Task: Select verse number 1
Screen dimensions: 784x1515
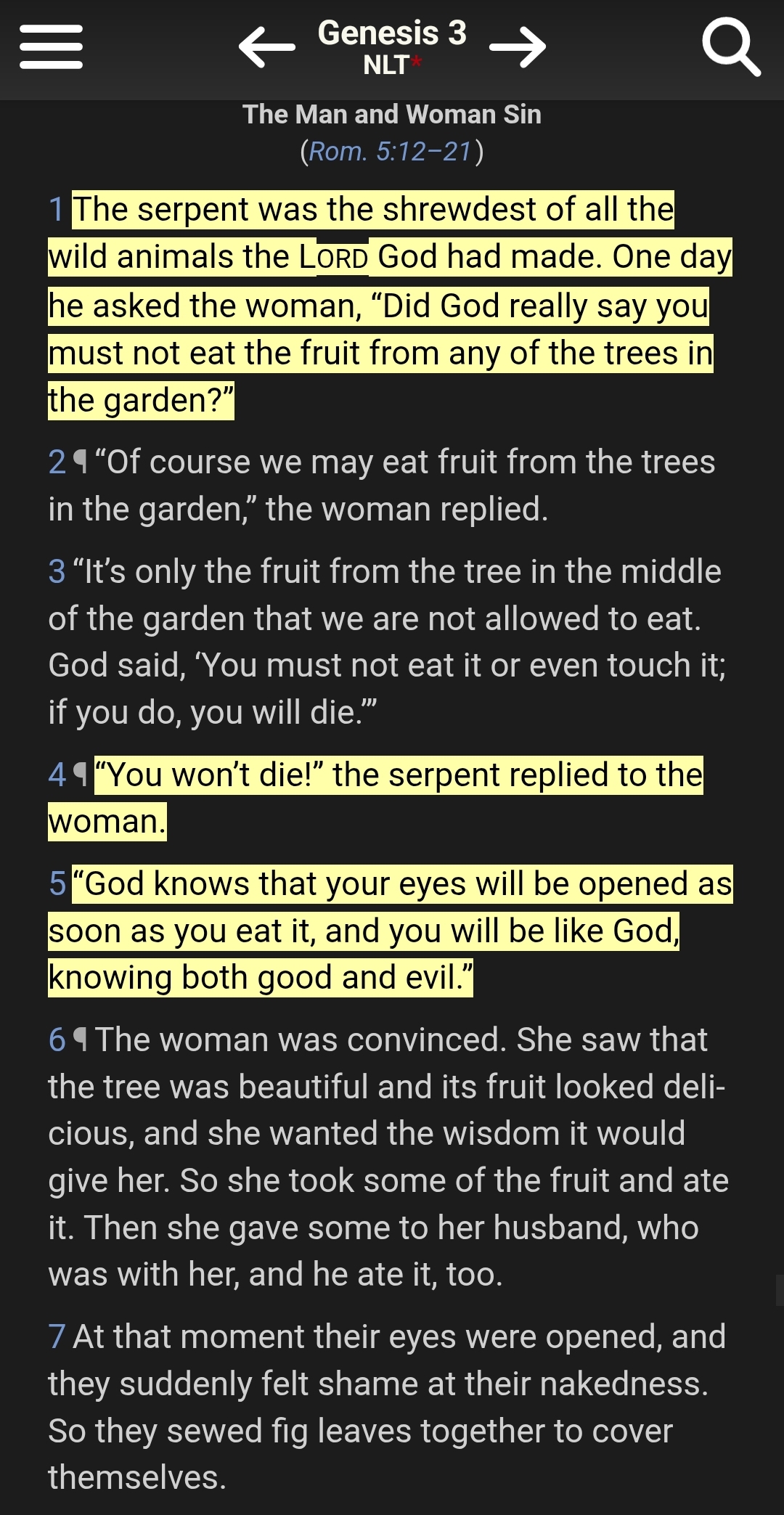Action: [x=57, y=210]
